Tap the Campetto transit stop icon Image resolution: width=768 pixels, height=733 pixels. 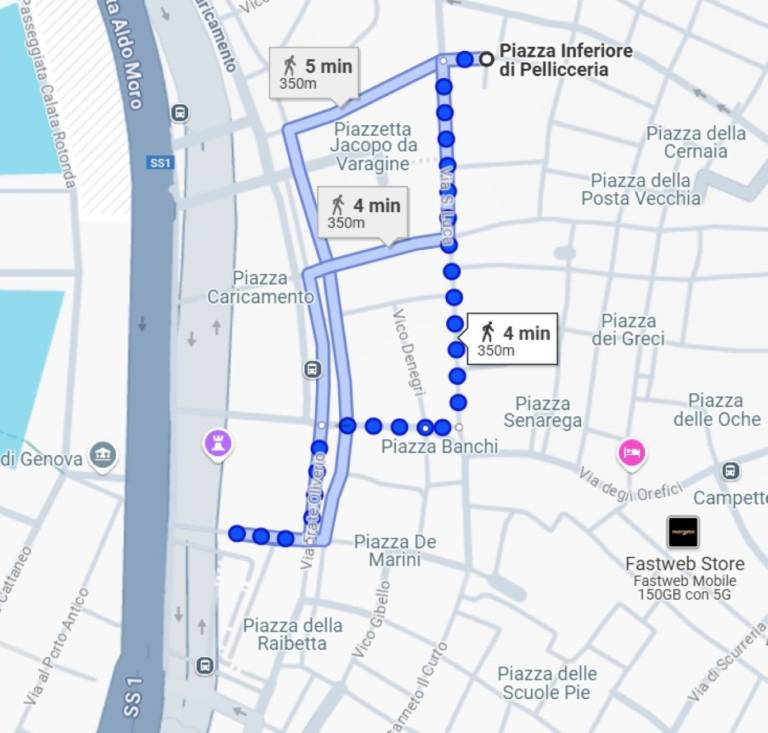pyautogui.click(x=731, y=471)
